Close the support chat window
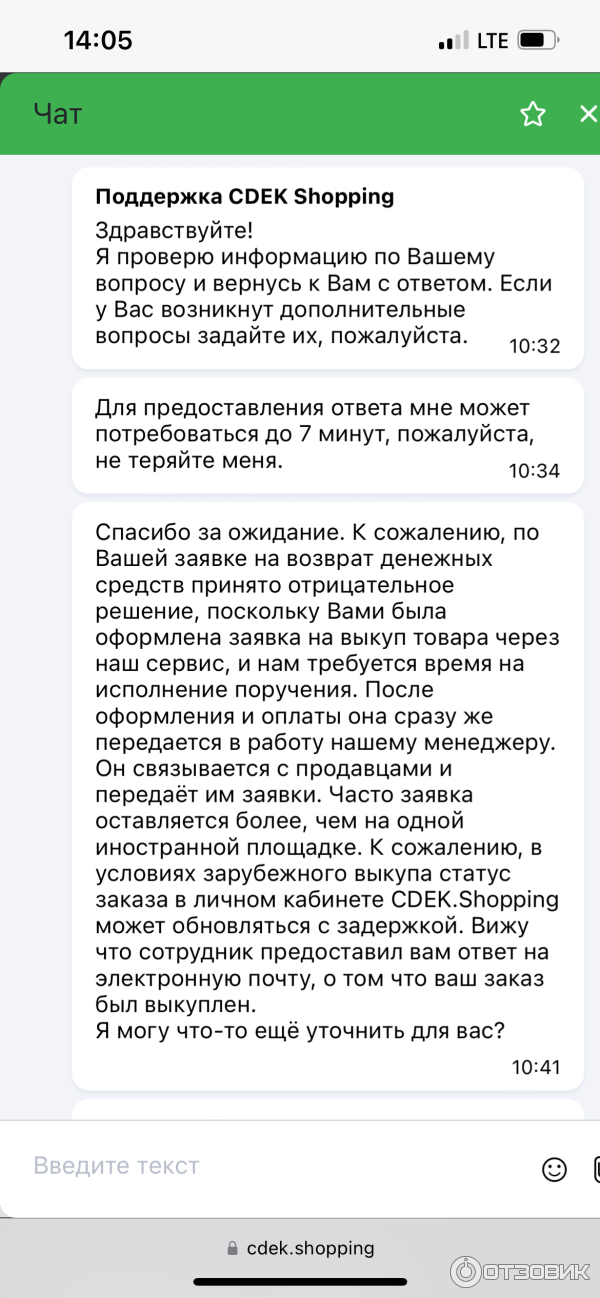The height and width of the screenshot is (1298, 600). click(x=589, y=114)
